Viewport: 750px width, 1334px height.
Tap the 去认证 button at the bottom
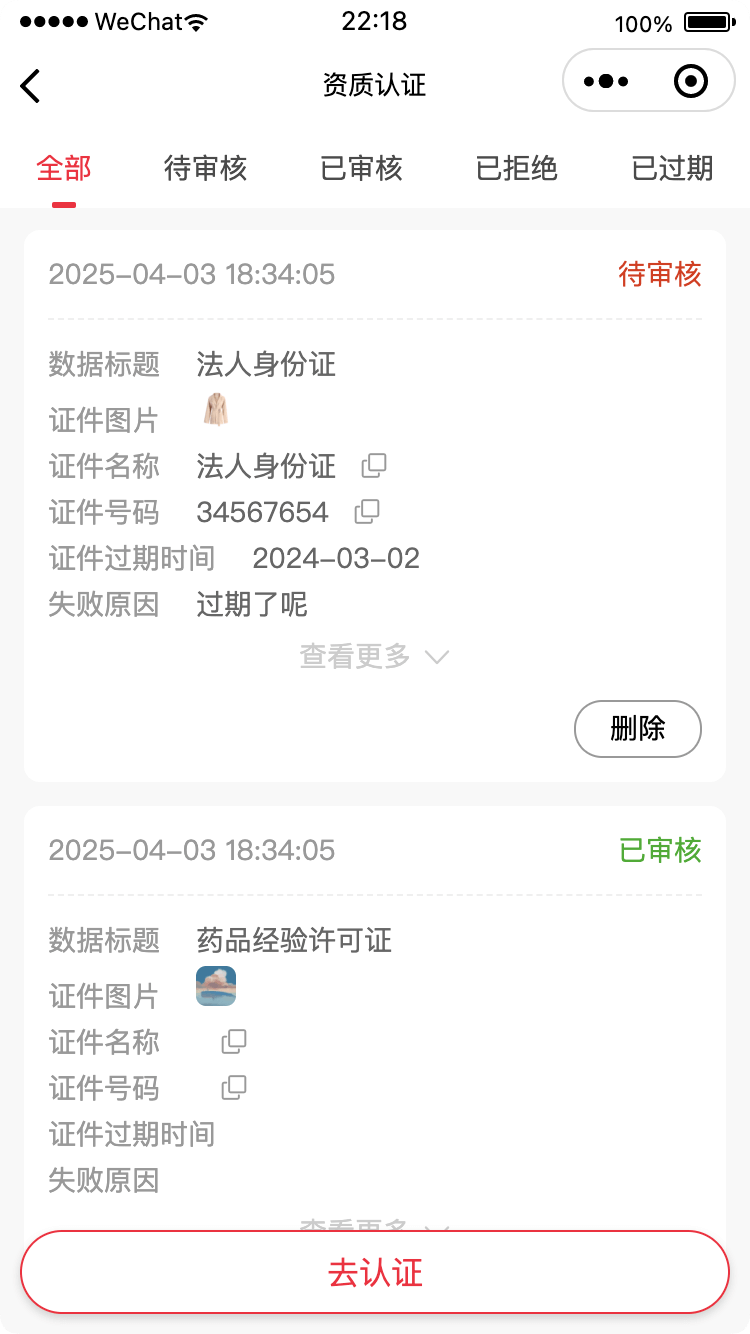374,1271
